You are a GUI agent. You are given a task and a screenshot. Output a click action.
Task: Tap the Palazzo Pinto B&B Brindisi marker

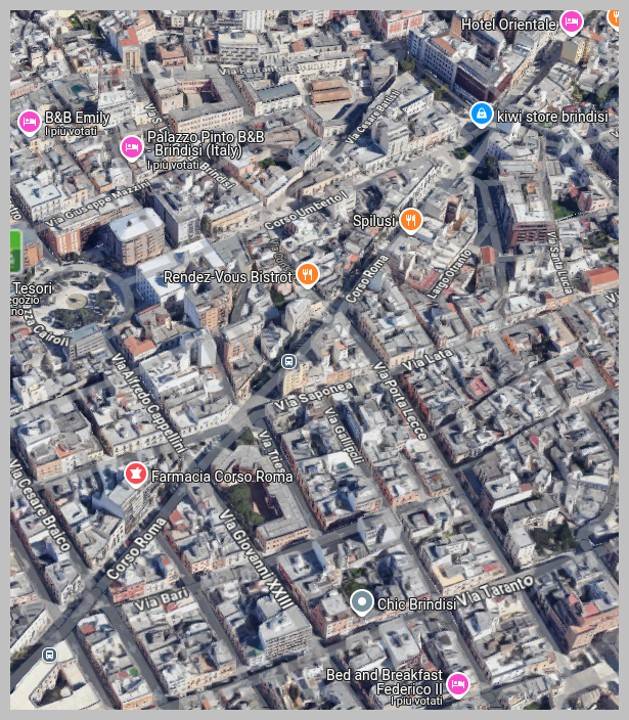point(131,147)
